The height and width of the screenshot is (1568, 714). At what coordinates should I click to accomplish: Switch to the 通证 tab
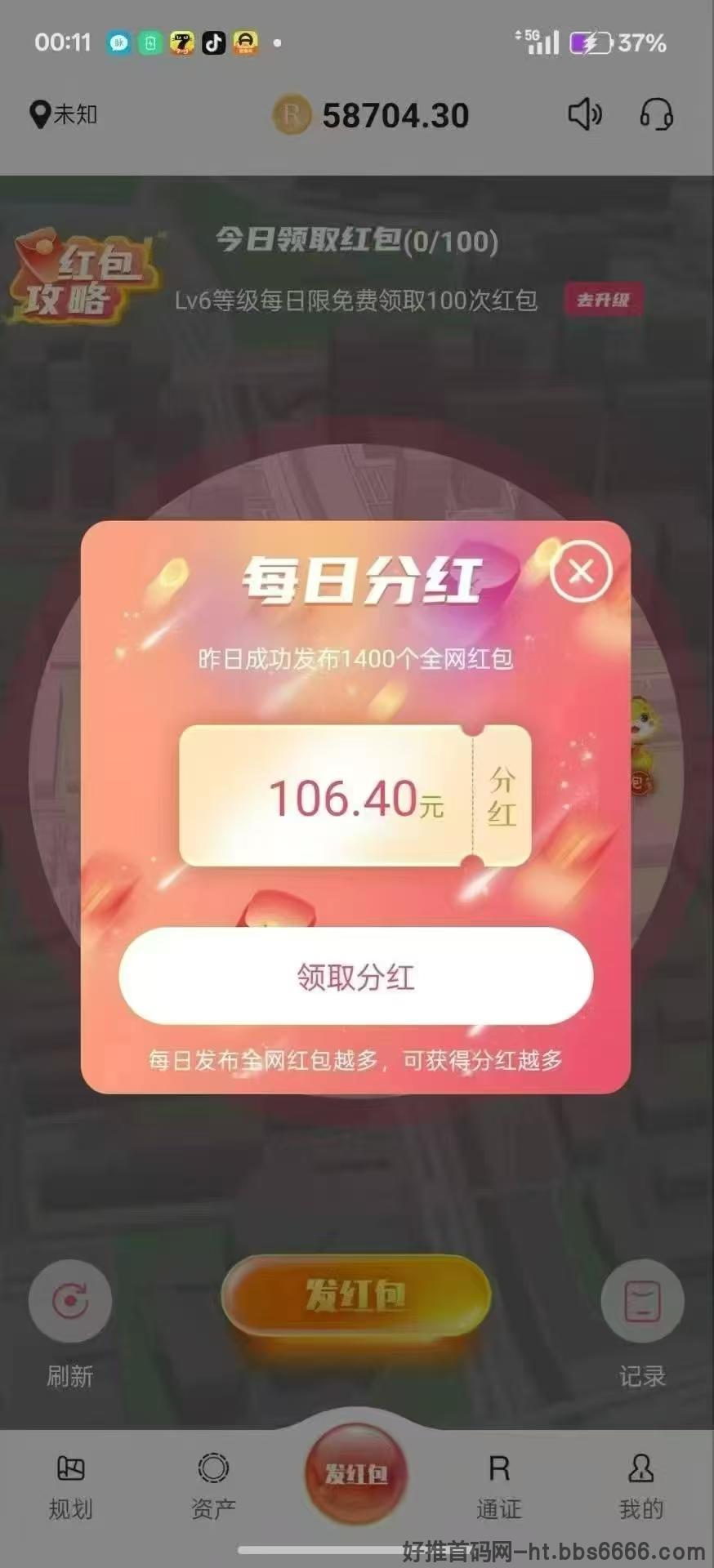point(499,1487)
